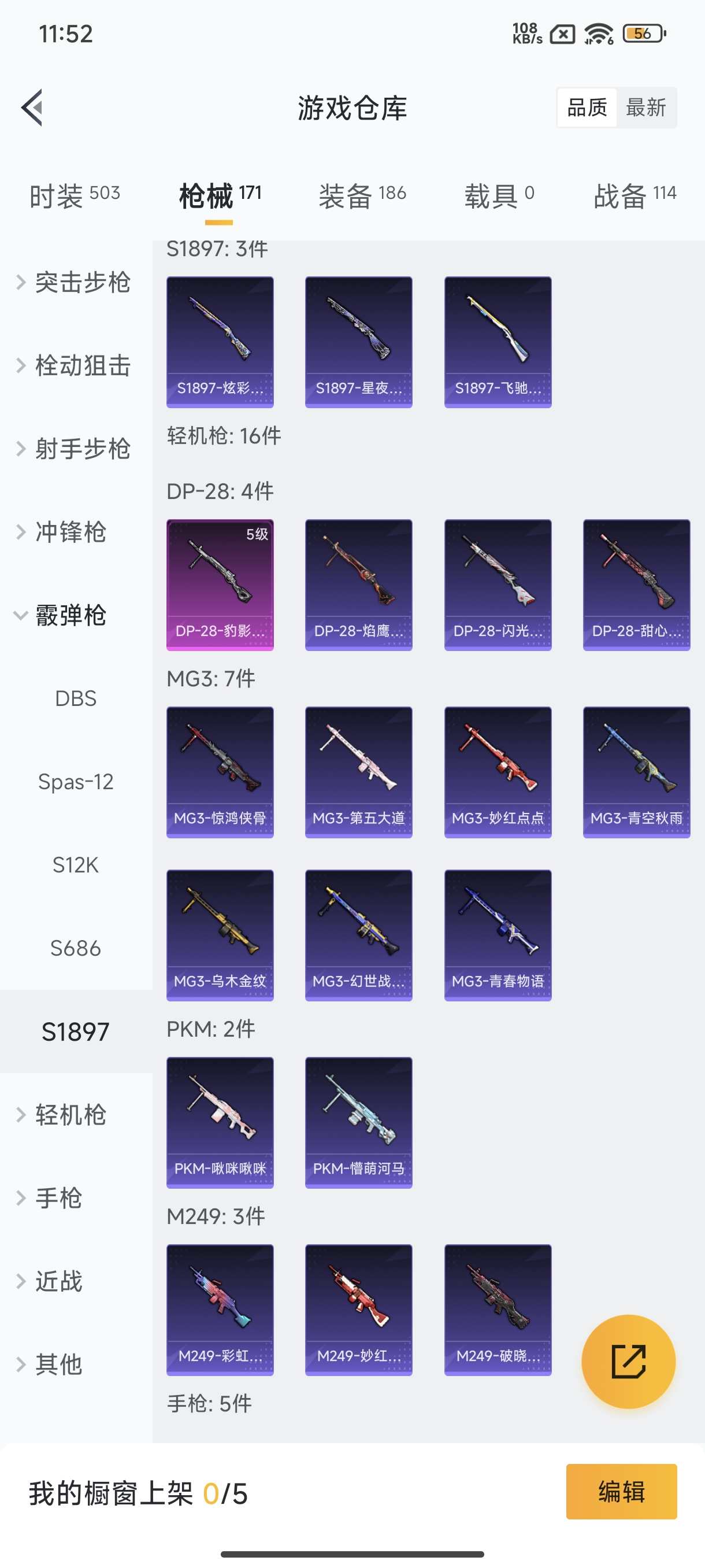
Task: Select S686 in the sidebar
Action: (77, 948)
